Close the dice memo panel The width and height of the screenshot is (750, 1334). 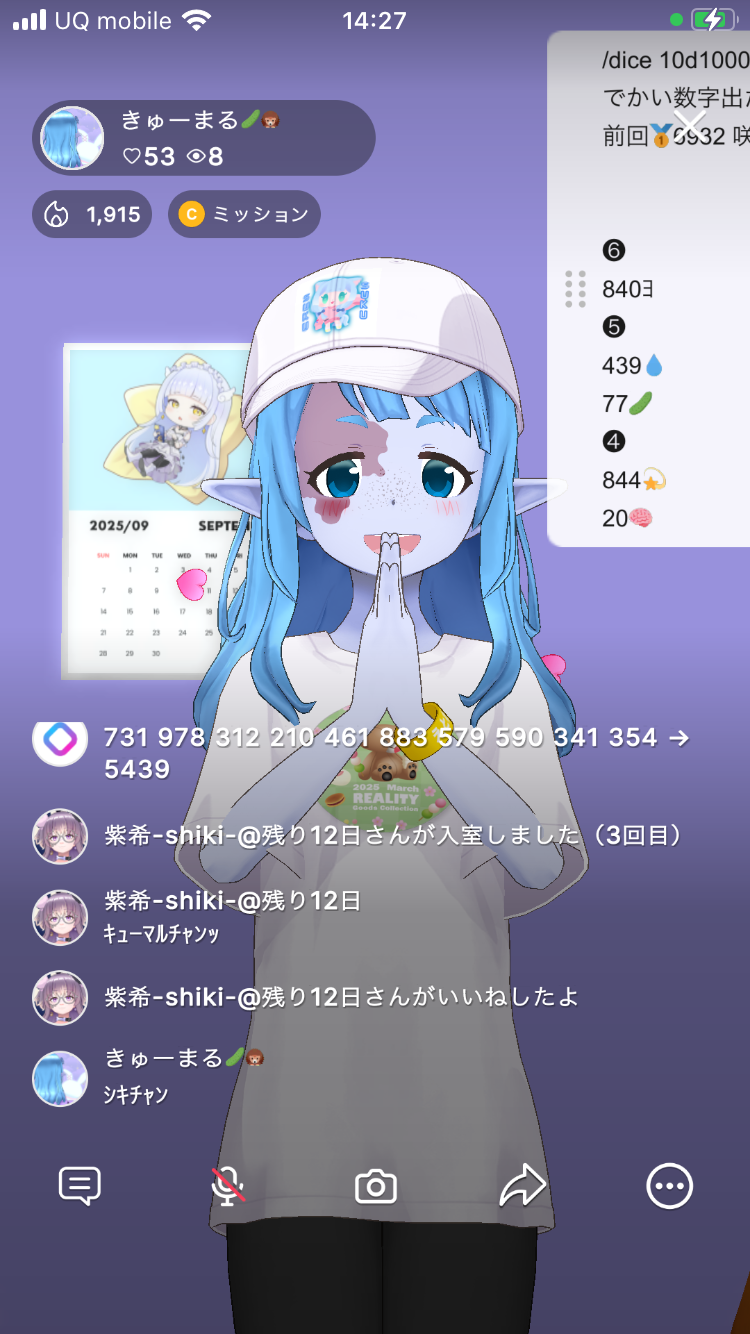[690, 125]
